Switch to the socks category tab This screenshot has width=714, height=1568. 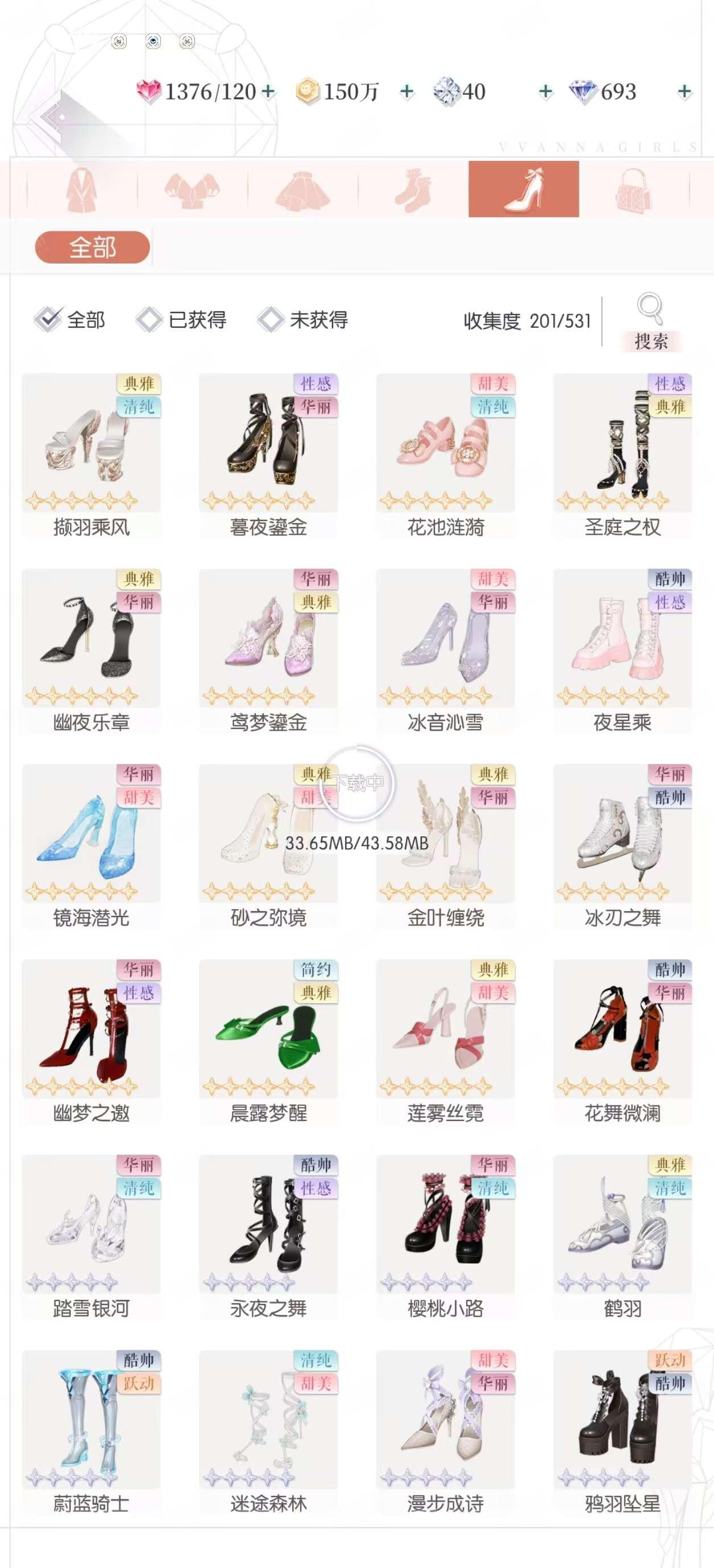414,189
